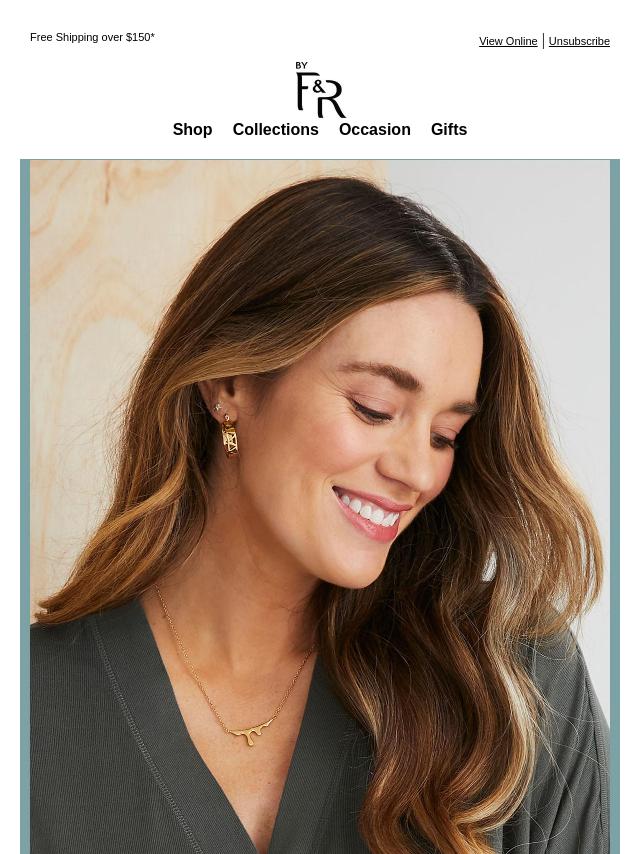640x854 pixels.
Task: Go to Collections
Action: click(x=275, y=130)
